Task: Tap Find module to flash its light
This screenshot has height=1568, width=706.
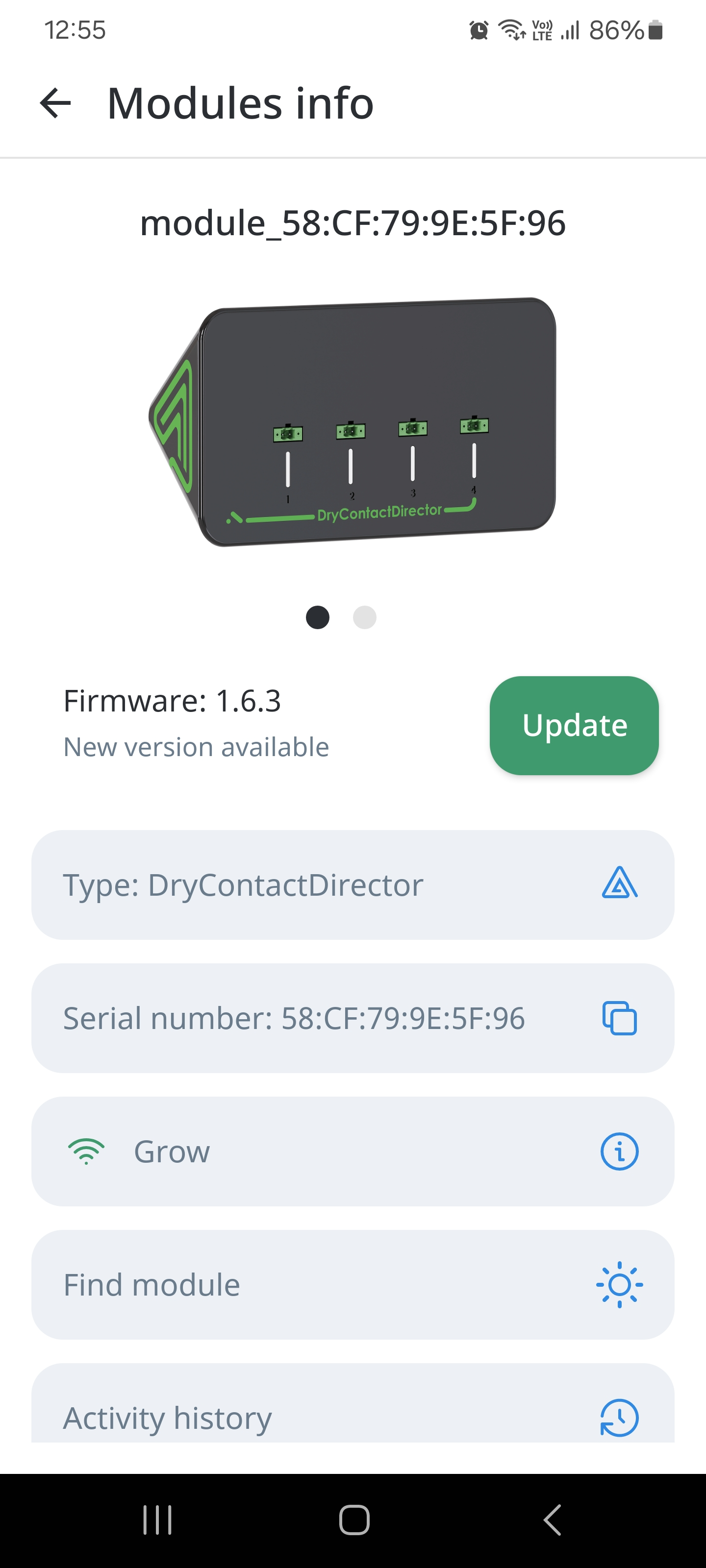Action: pyautogui.click(x=352, y=1284)
